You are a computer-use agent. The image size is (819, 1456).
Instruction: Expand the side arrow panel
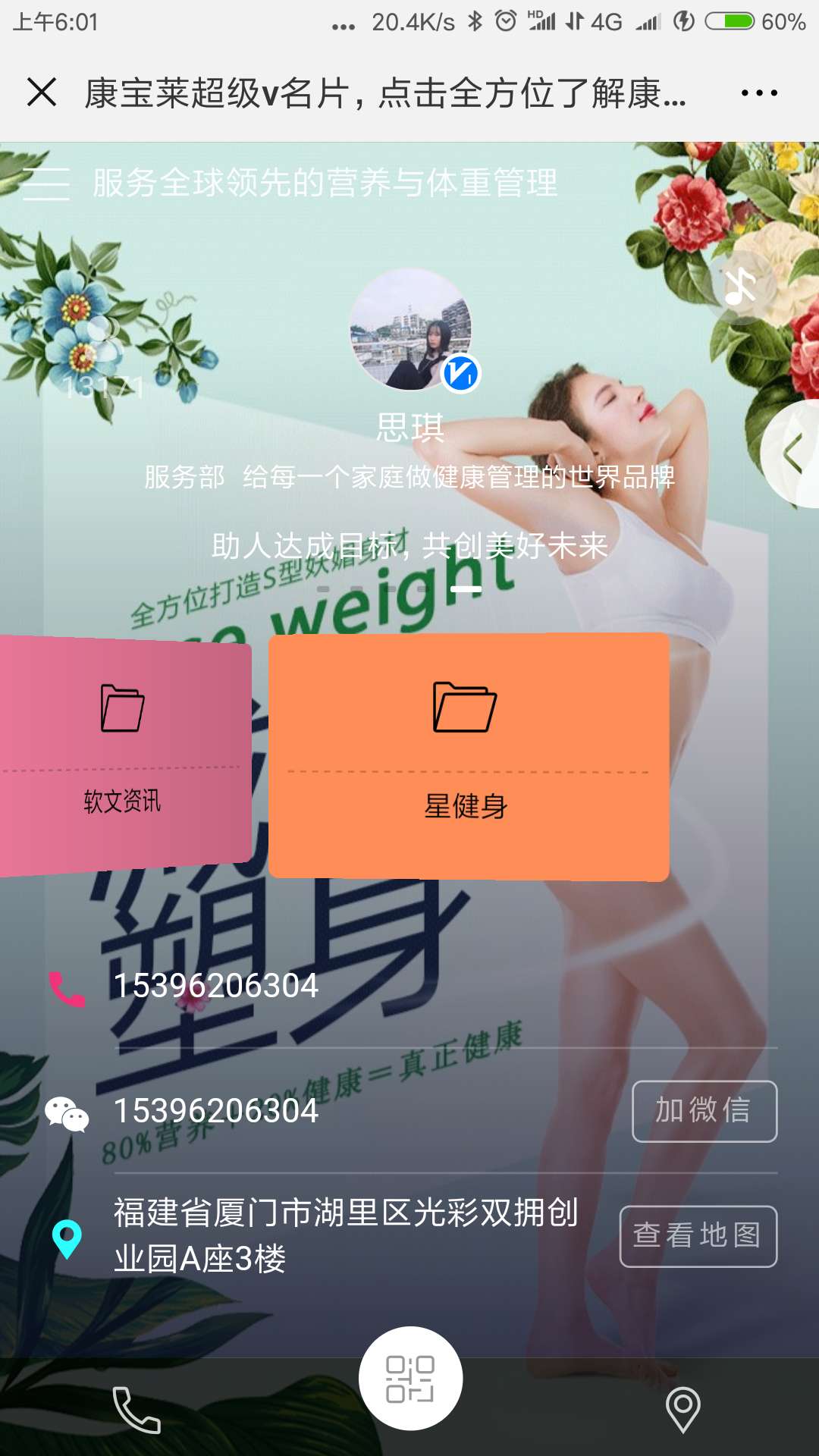pyautogui.click(x=792, y=454)
